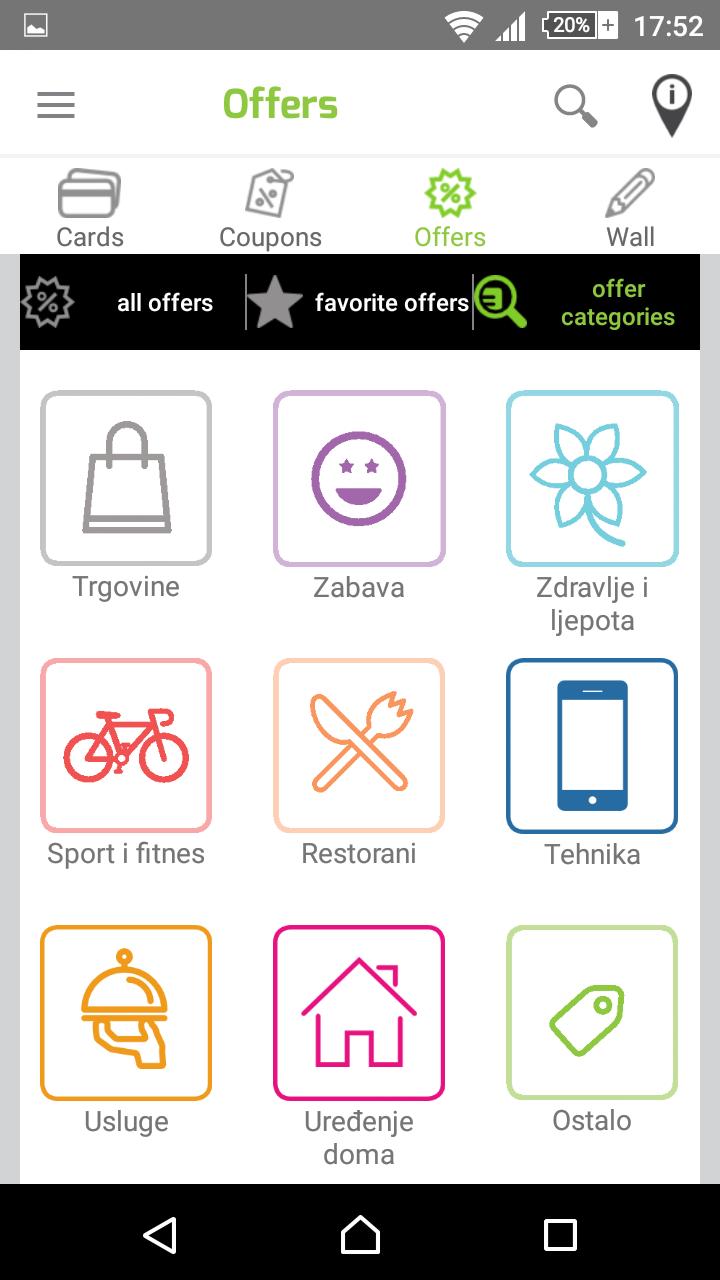Viewport: 720px width, 1280px height.
Task: Show all offers
Action: [130, 302]
